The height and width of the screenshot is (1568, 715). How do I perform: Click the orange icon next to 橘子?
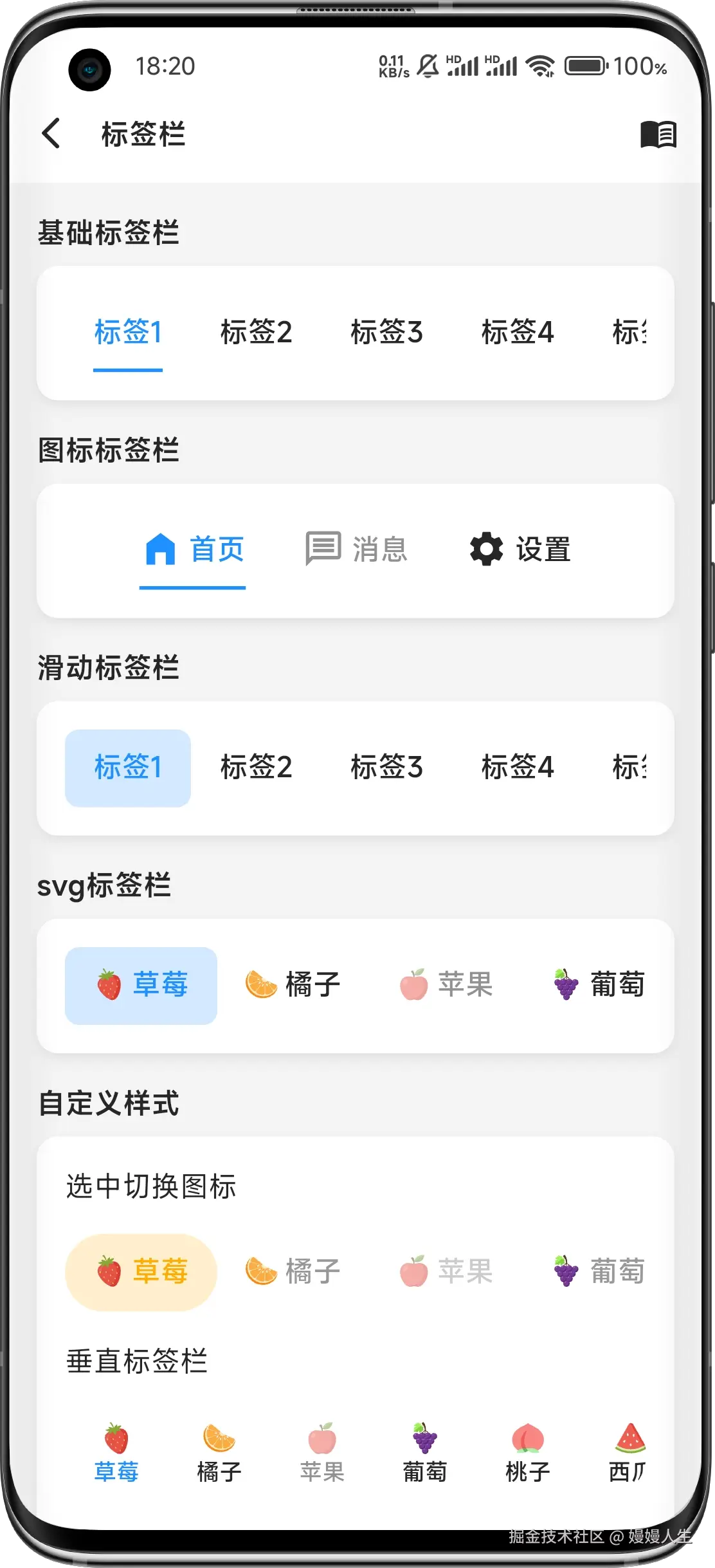[x=260, y=984]
